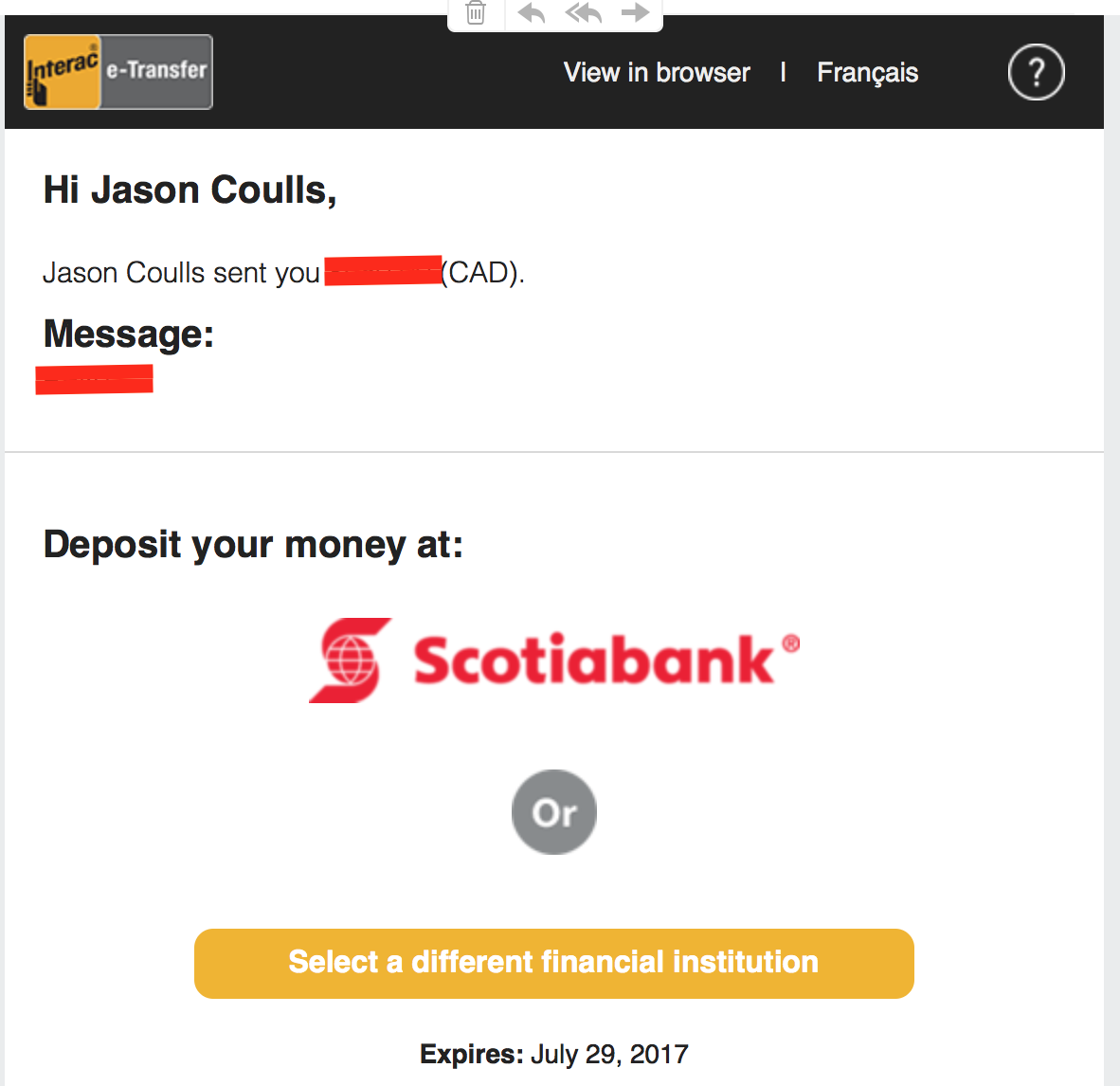Open the View in browser link
Screen dimensions: 1120x1086
coord(657,73)
